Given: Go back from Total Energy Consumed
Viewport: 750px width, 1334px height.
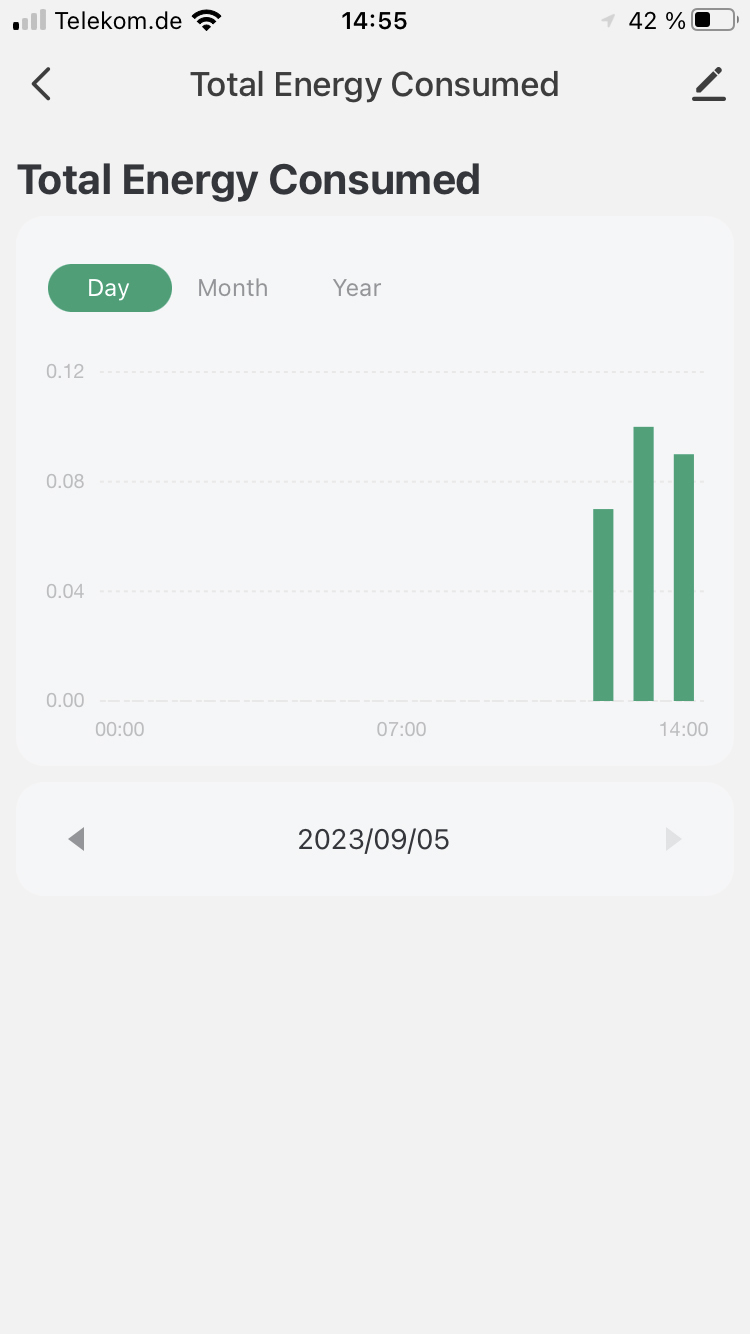Looking at the screenshot, I should [41, 85].
